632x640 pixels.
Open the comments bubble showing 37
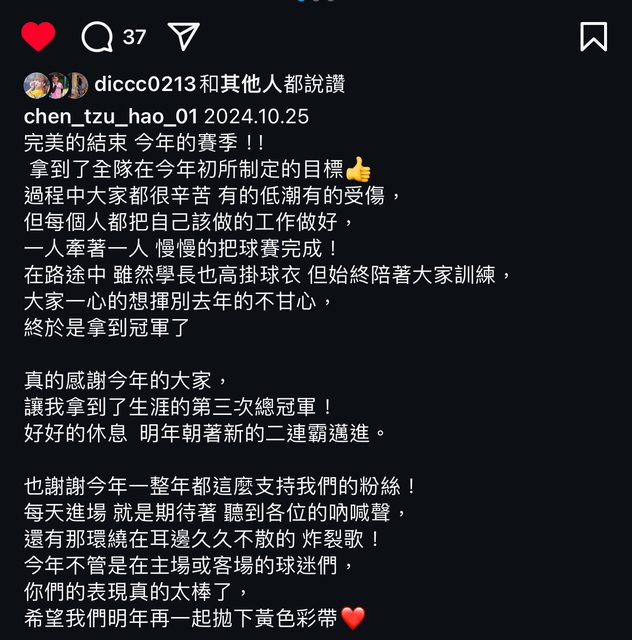98,37
